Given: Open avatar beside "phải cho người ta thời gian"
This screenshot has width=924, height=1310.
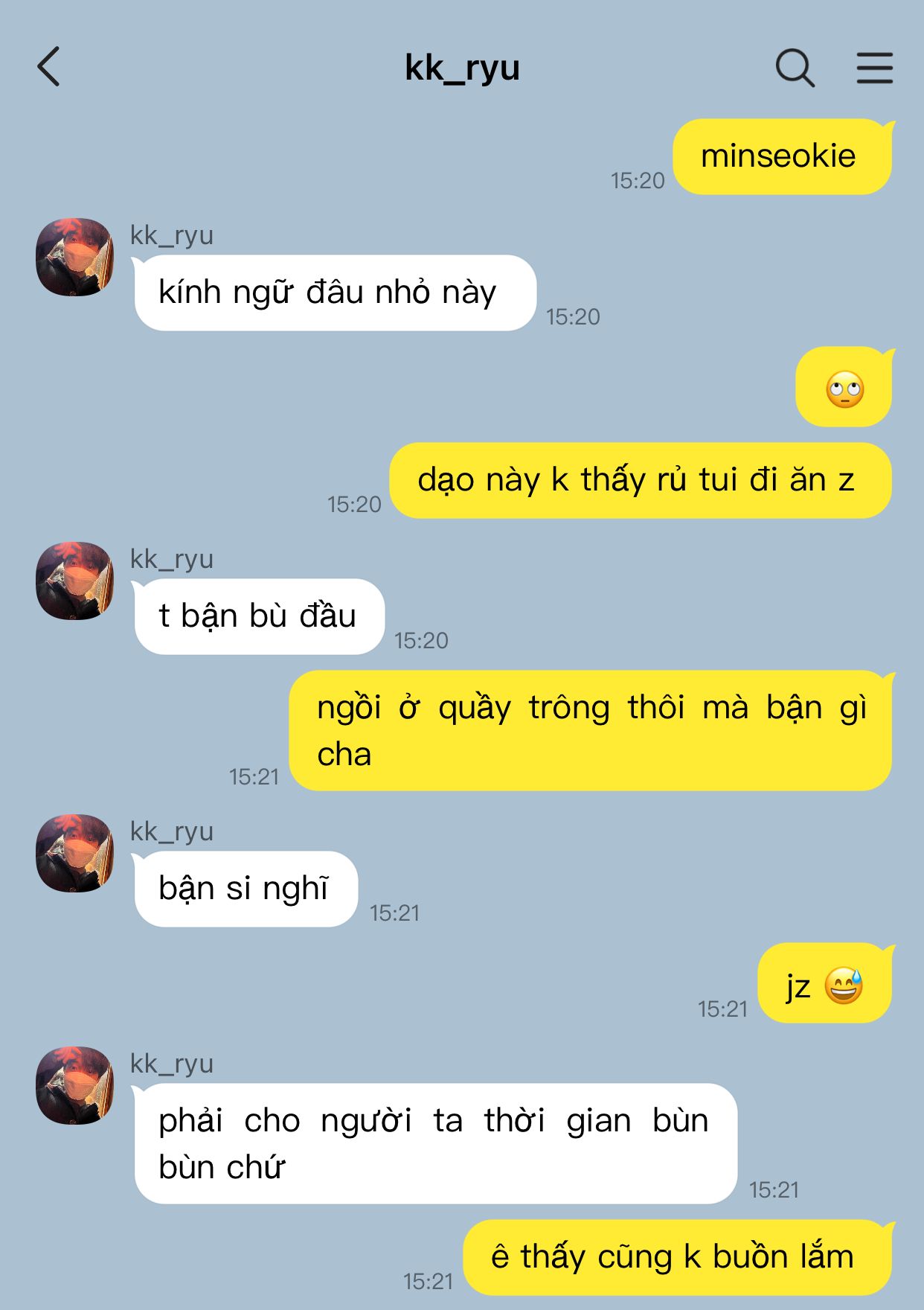Looking at the screenshot, I should pos(75,1086).
